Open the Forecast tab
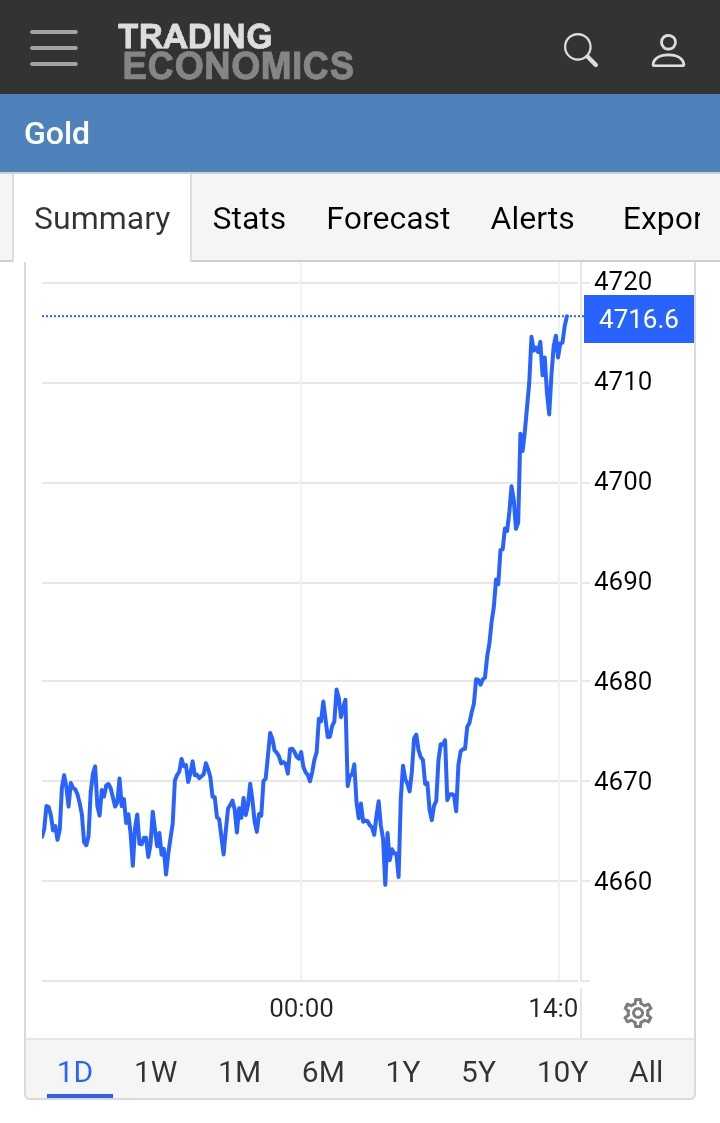 (x=388, y=218)
